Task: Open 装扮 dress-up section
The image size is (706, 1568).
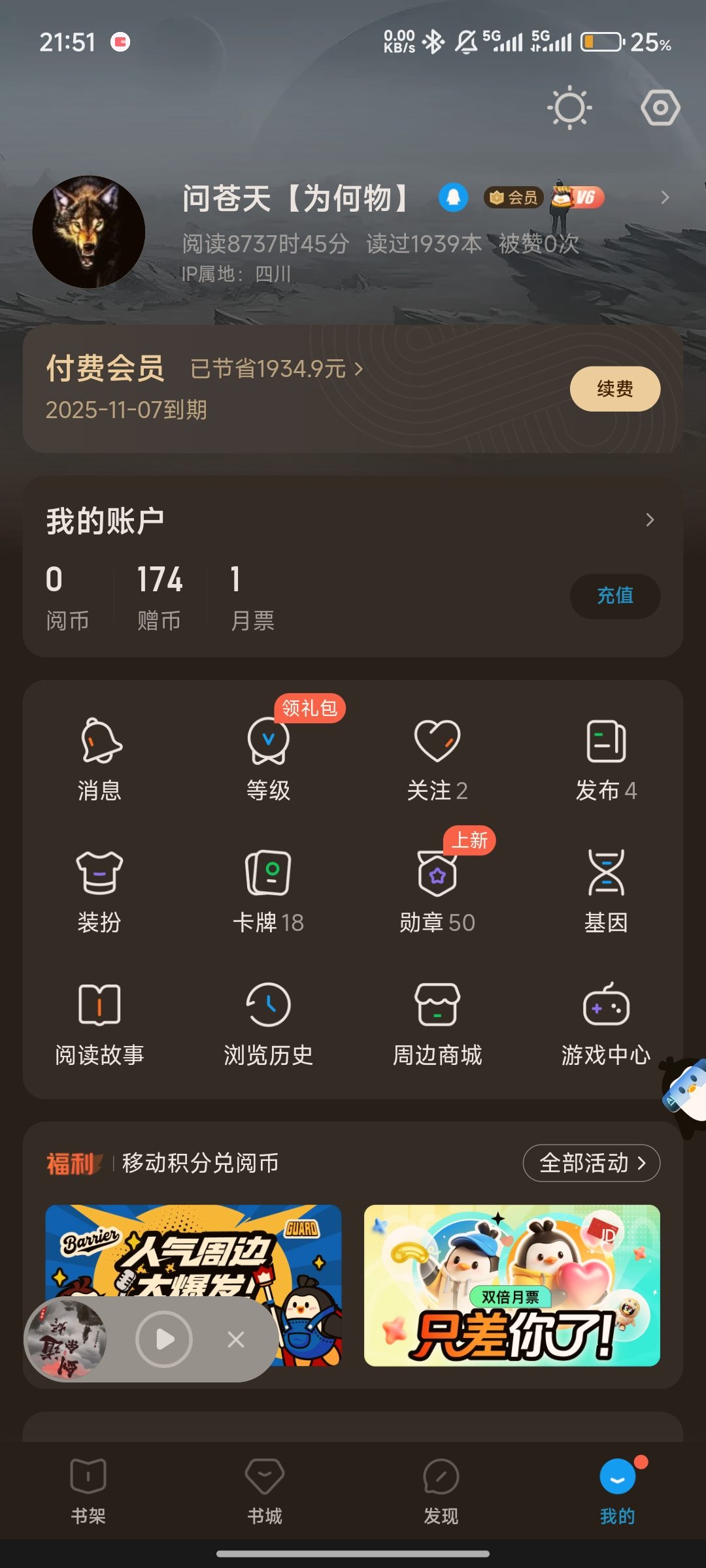Action: pos(99,891)
